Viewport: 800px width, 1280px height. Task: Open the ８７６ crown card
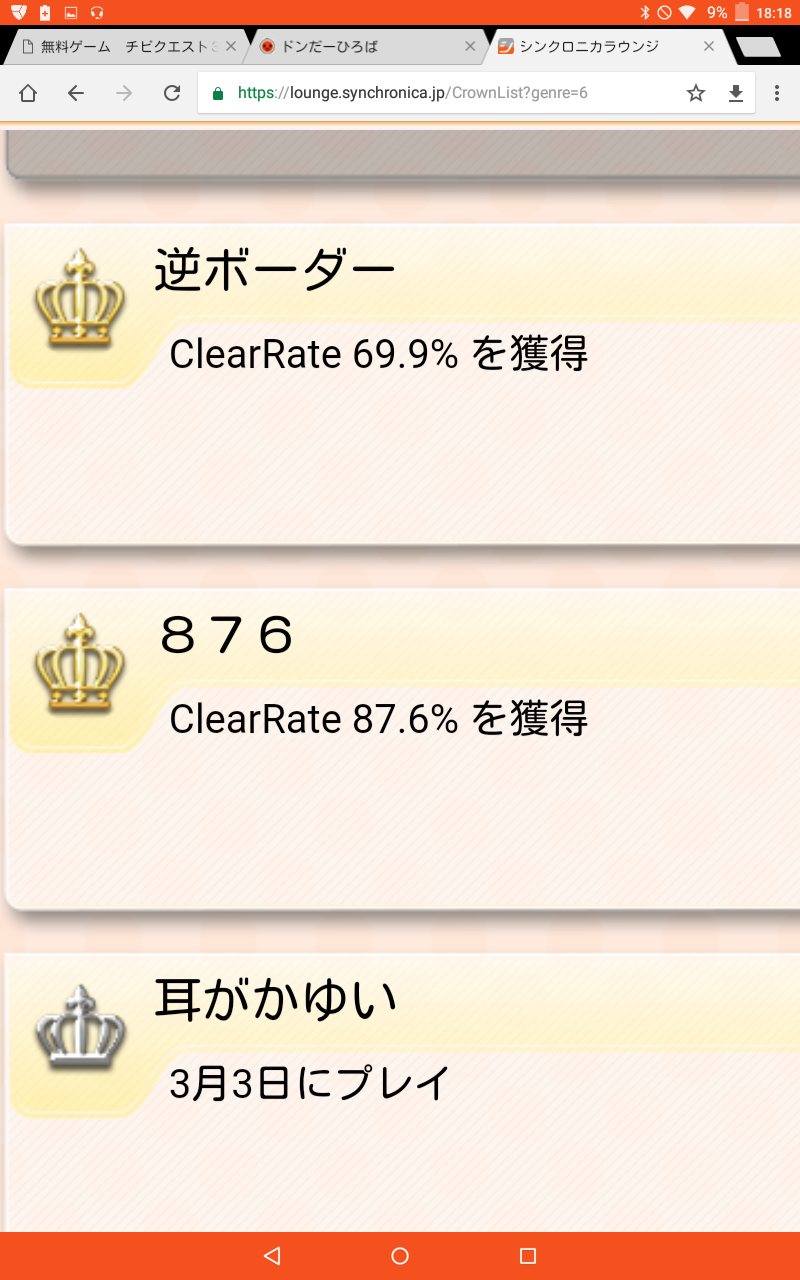tap(402, 750)
